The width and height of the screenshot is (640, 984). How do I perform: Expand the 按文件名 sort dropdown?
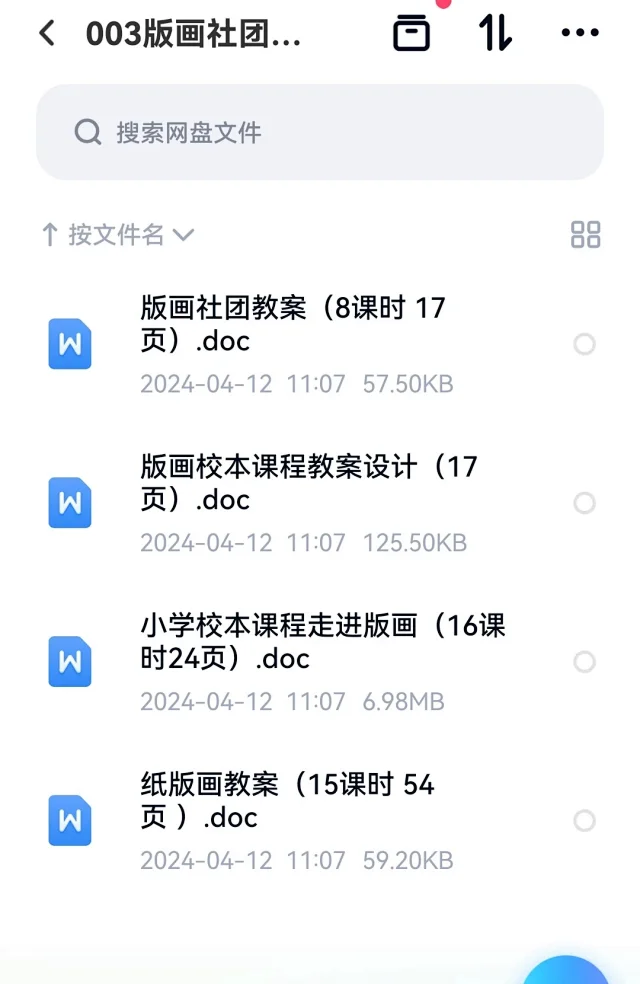pyautogui.click(x=118, y=235)
